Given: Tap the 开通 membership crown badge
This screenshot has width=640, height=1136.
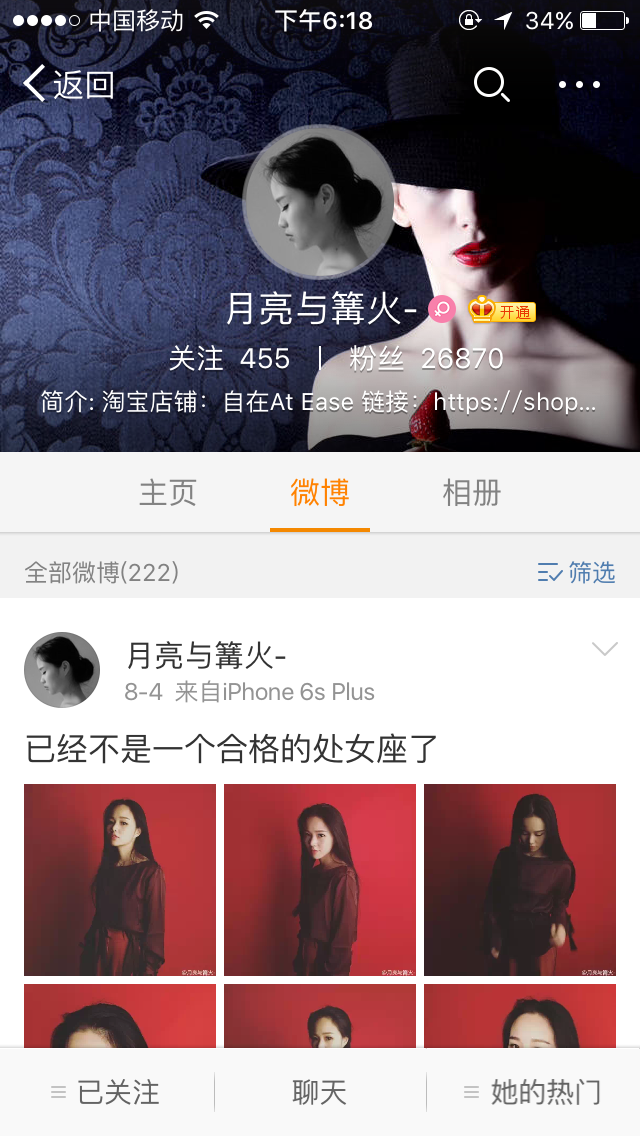Looking at the screenshot, I should [x=502, y=311].
